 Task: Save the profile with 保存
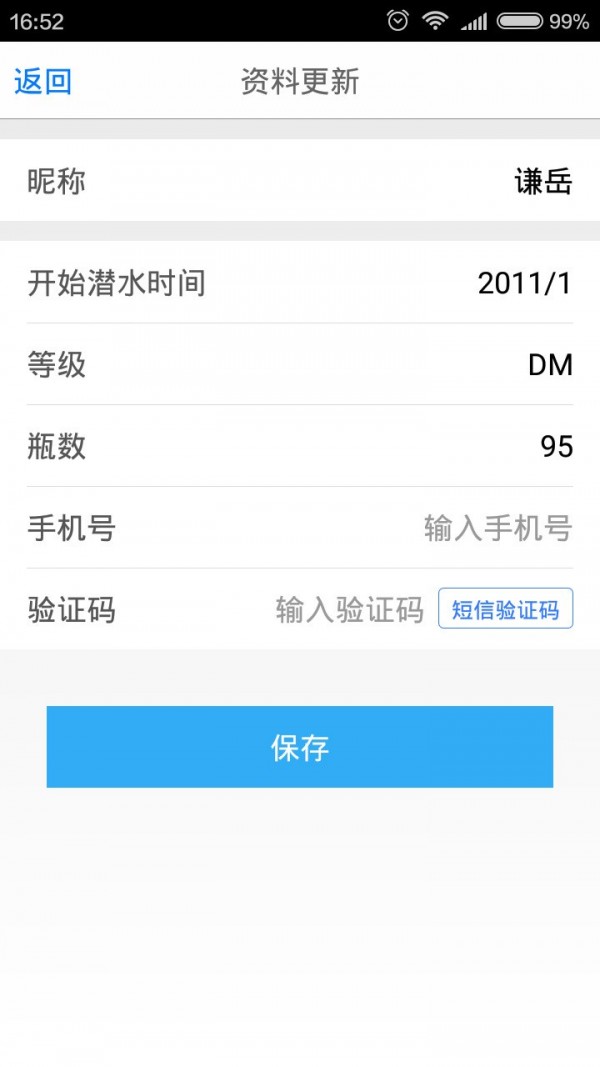[300, 747]
